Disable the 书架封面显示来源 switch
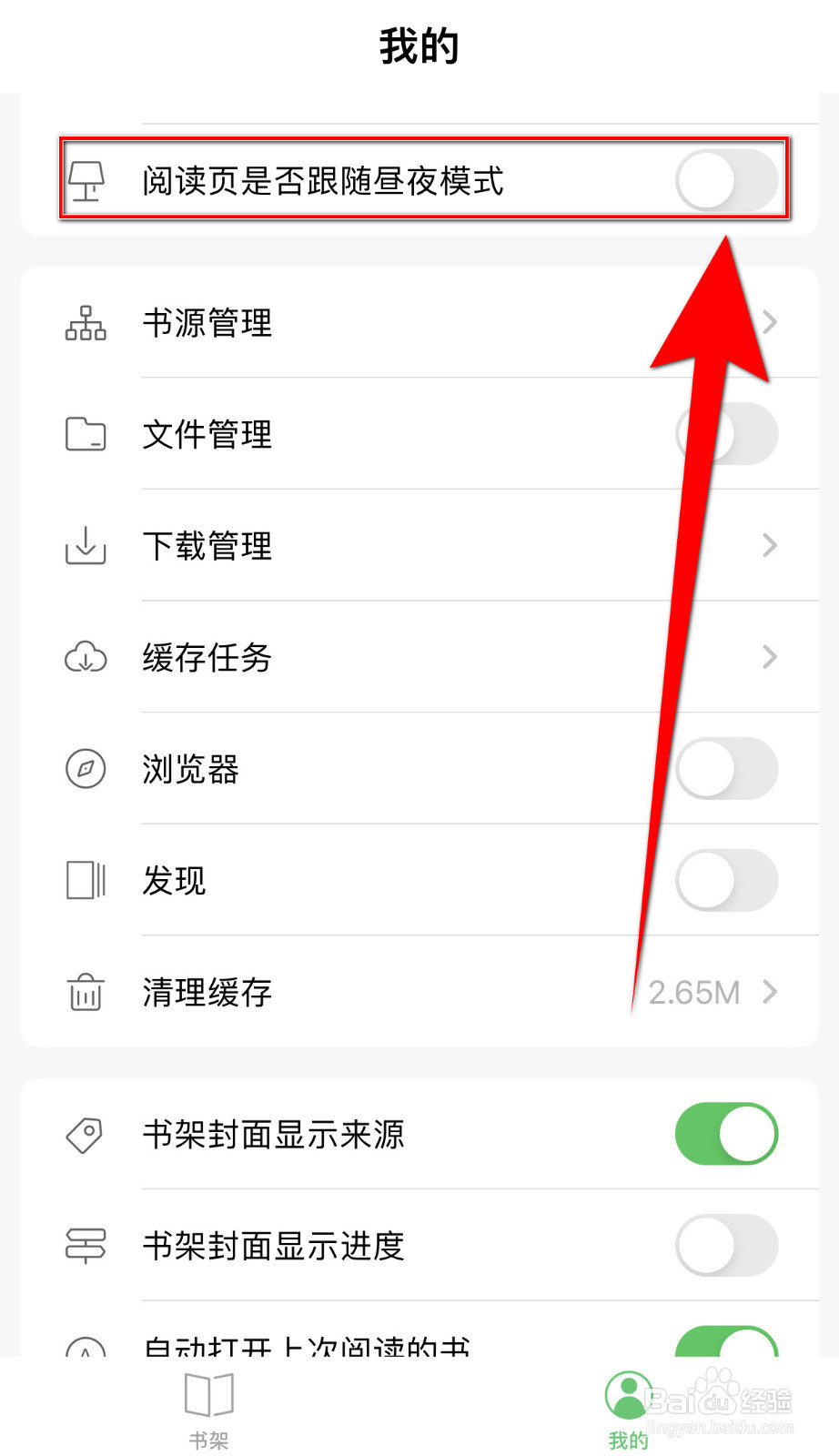This screenshot has height=1456, width=839. pos(725,1135)
